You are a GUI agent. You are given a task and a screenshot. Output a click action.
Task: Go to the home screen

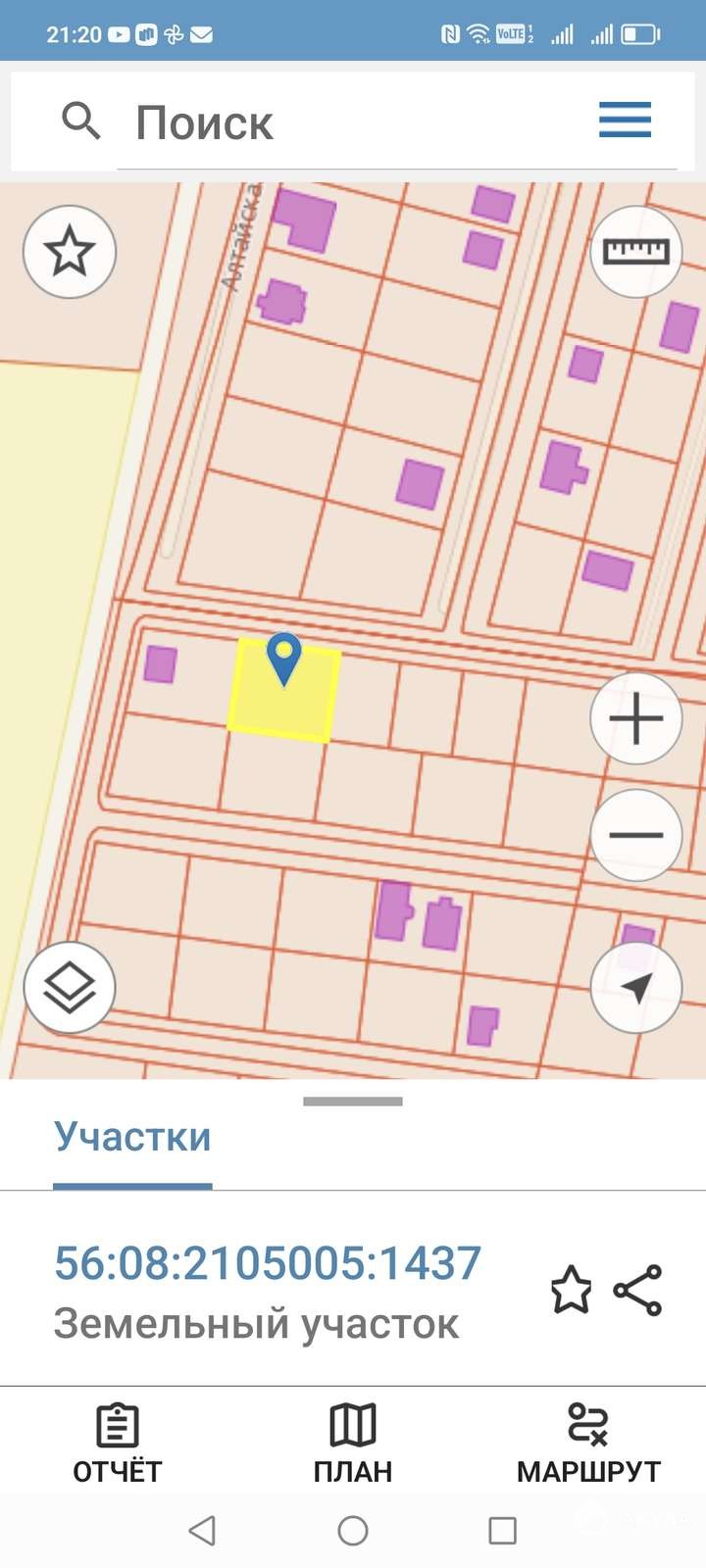pyautogui.click(x=352, y=1530)
